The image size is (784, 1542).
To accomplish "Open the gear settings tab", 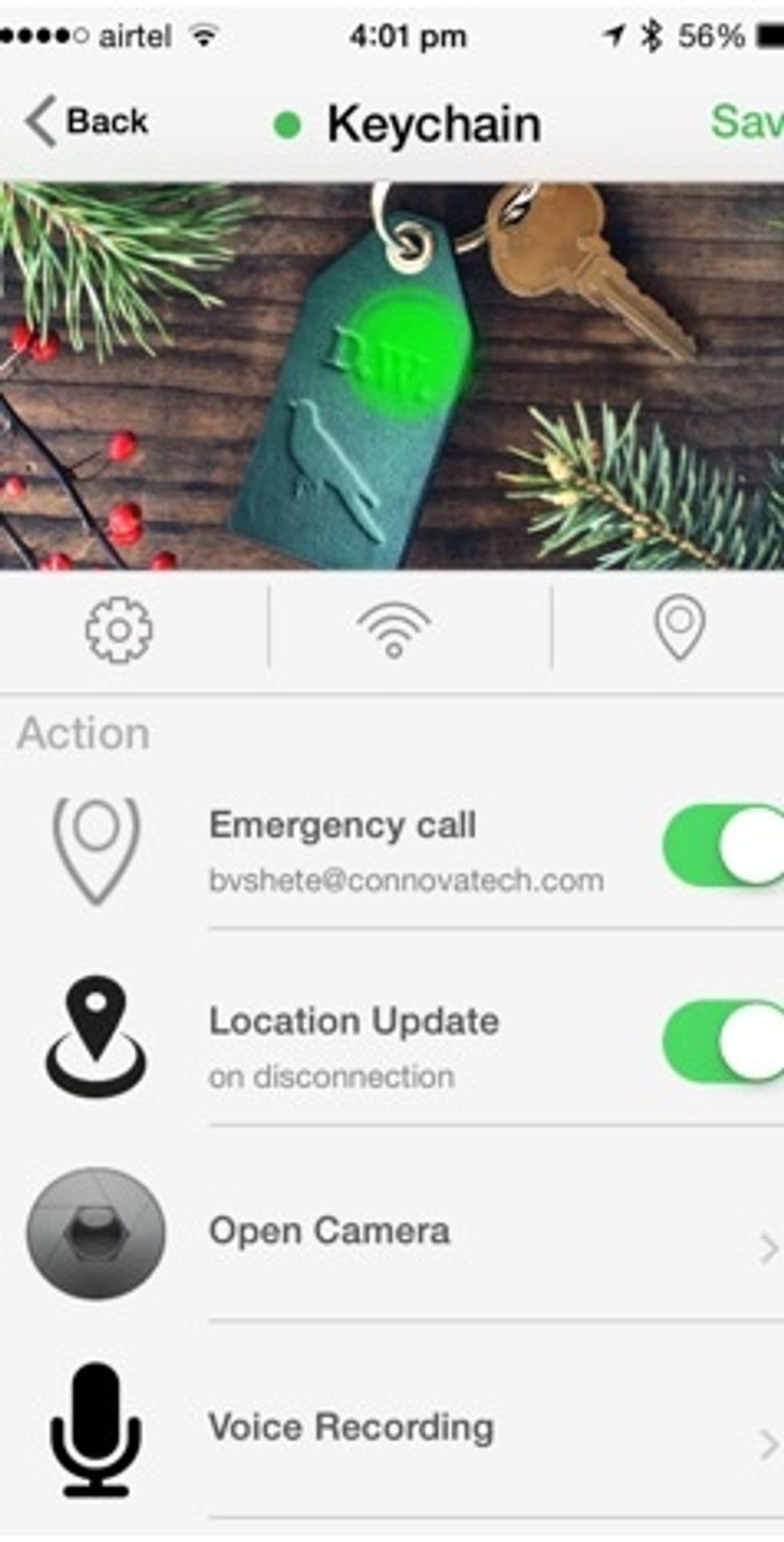I will coord(118,631).
